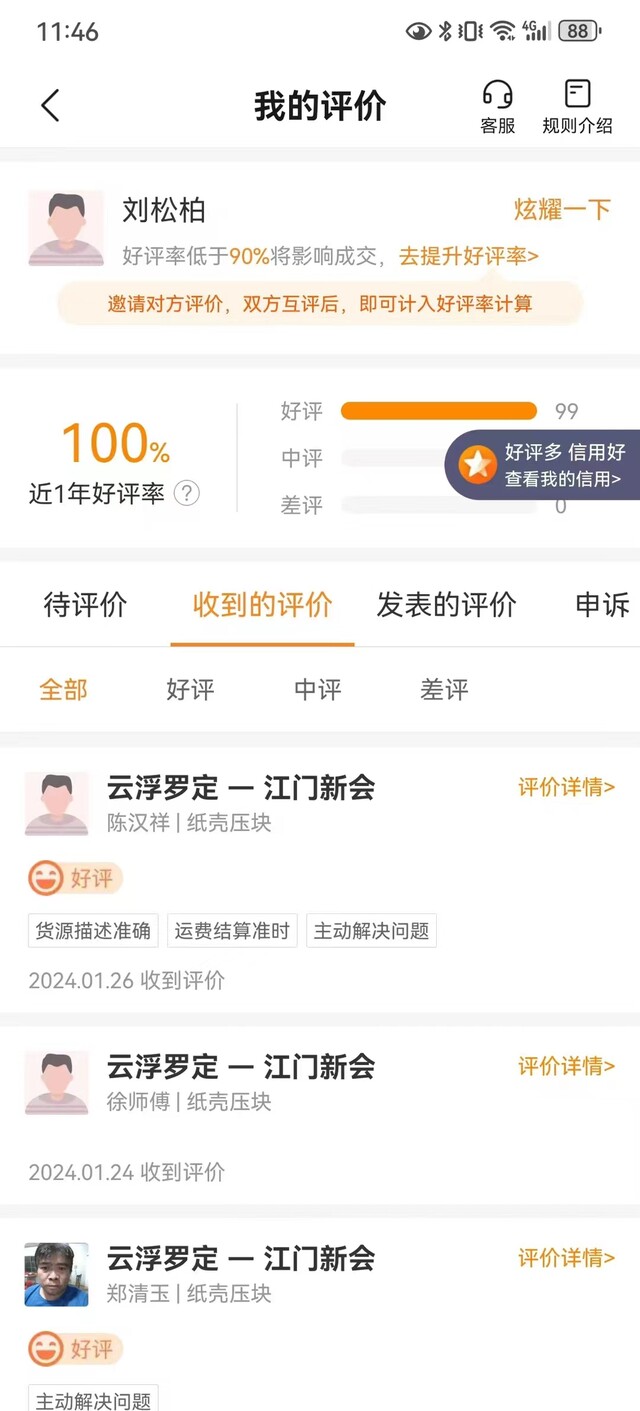Viewport: 640px width, 1411px height.
Task: Open 评价详情 for 徐师傅's review
Action: [x=566, y=1066]
